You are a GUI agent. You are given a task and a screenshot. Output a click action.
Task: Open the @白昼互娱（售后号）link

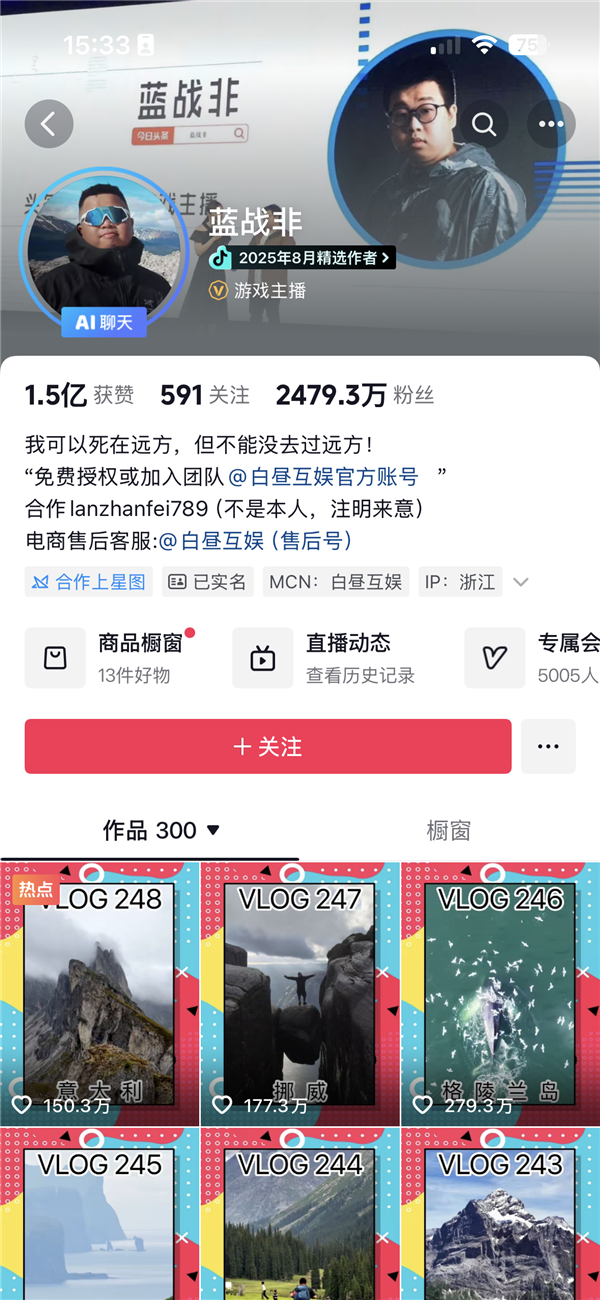[255, 541]
